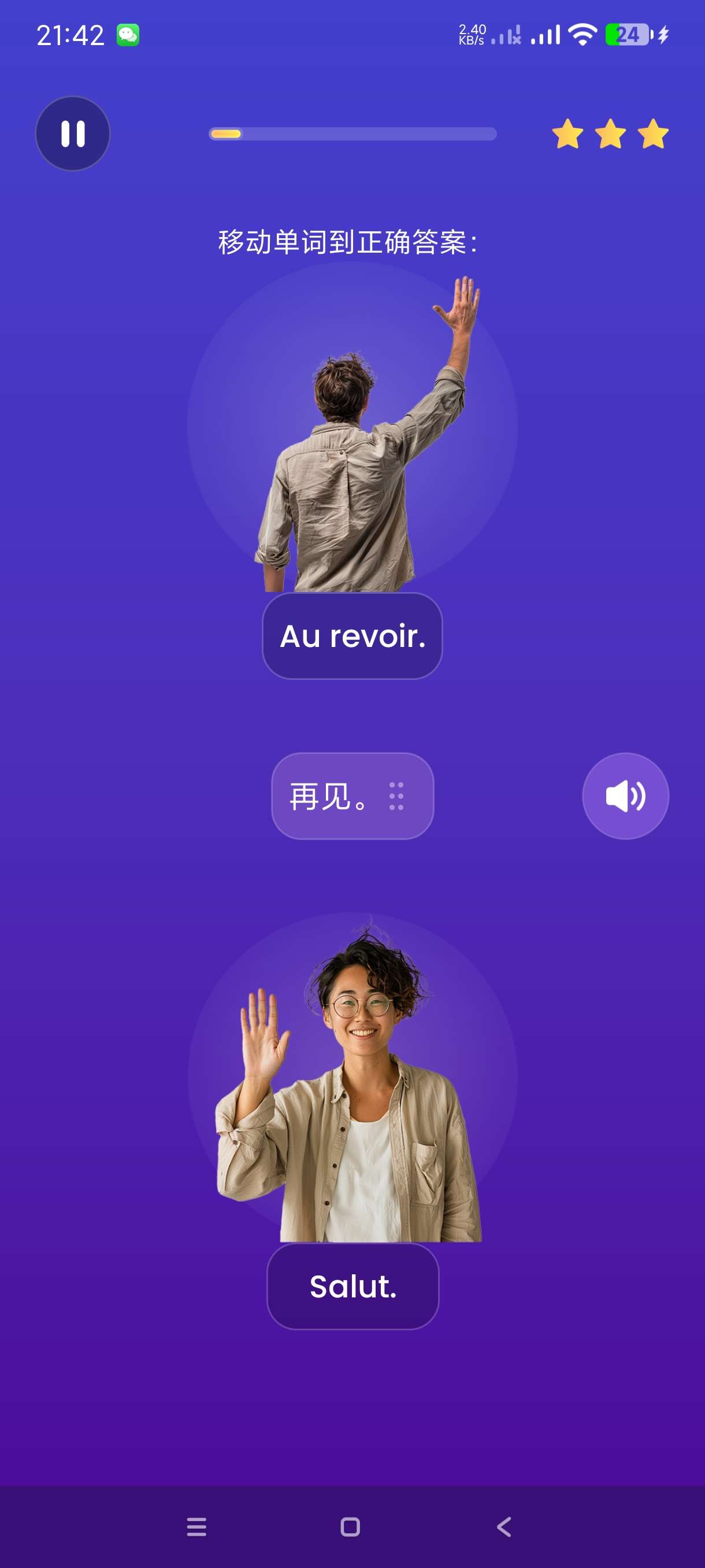Go back using the system back button

504,1526
